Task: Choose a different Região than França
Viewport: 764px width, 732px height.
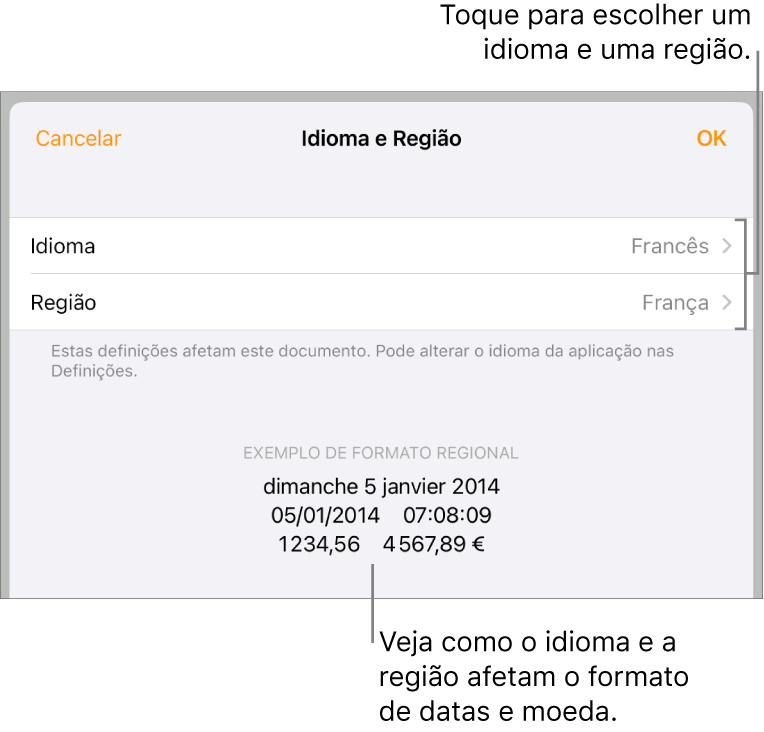Action: [382, 302]
